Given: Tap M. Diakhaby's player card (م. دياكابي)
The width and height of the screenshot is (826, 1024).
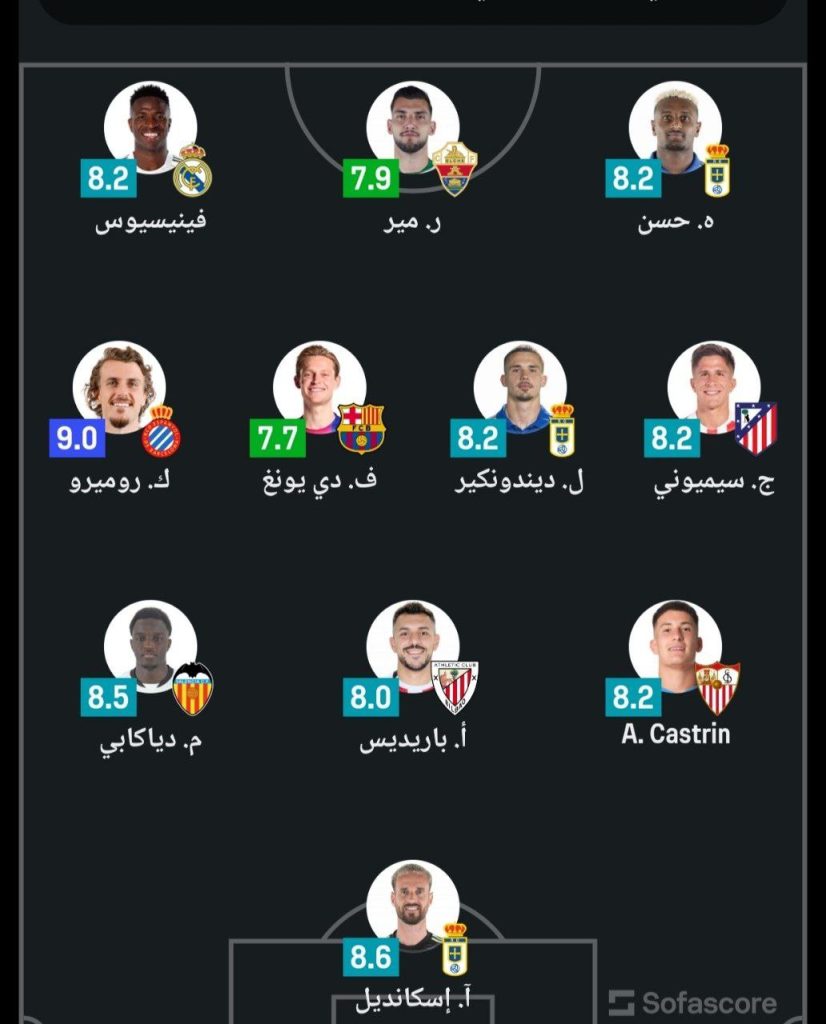Looking at the screenshot, I should click(x=150, y=647).
